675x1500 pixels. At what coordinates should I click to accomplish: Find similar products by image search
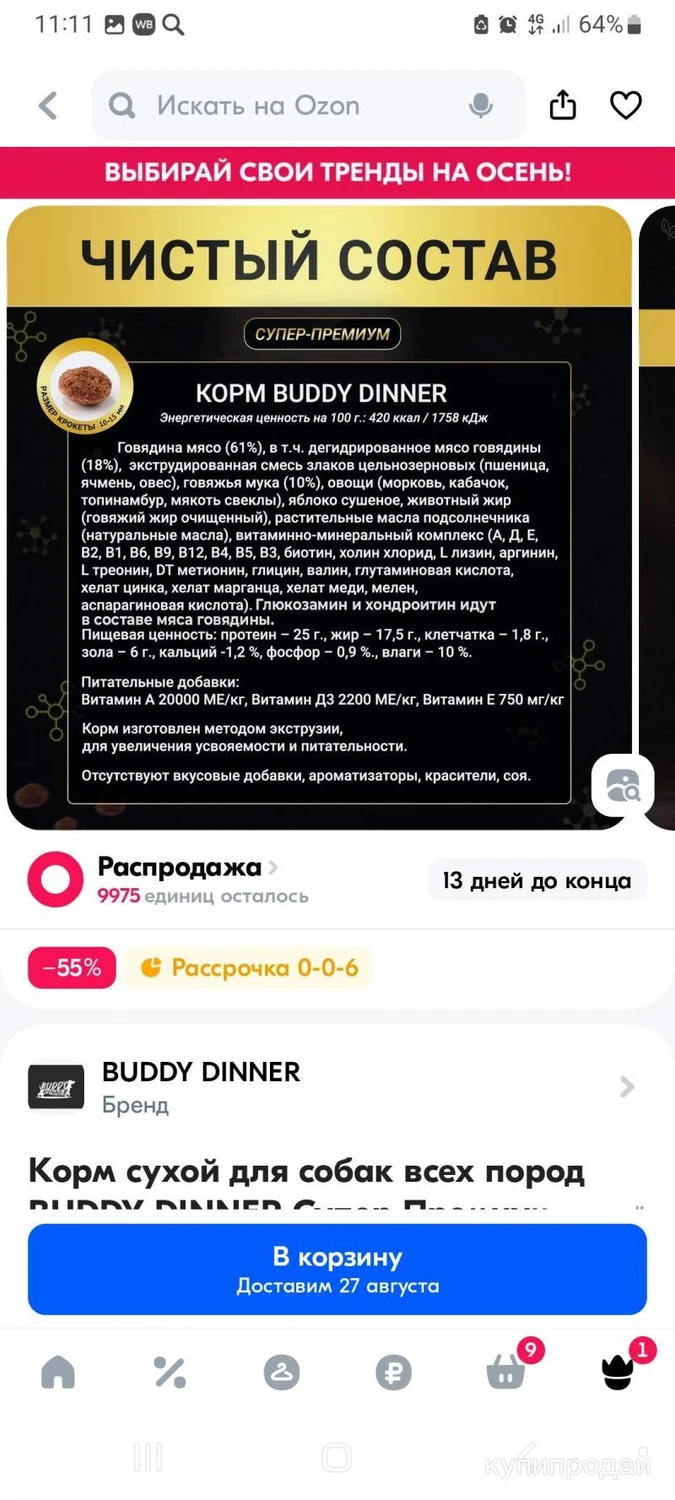coord(623,786)
